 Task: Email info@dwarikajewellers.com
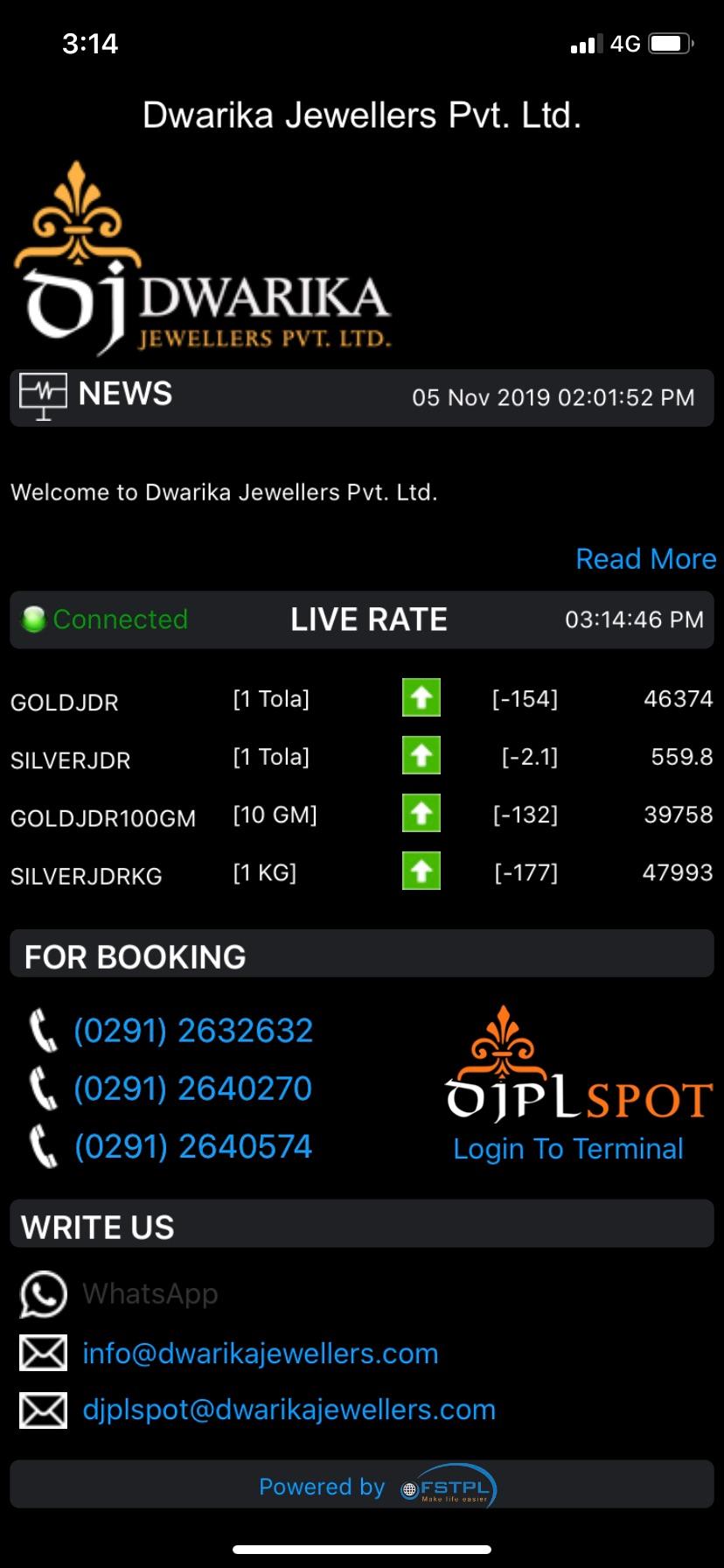(x=260, y=1354)
